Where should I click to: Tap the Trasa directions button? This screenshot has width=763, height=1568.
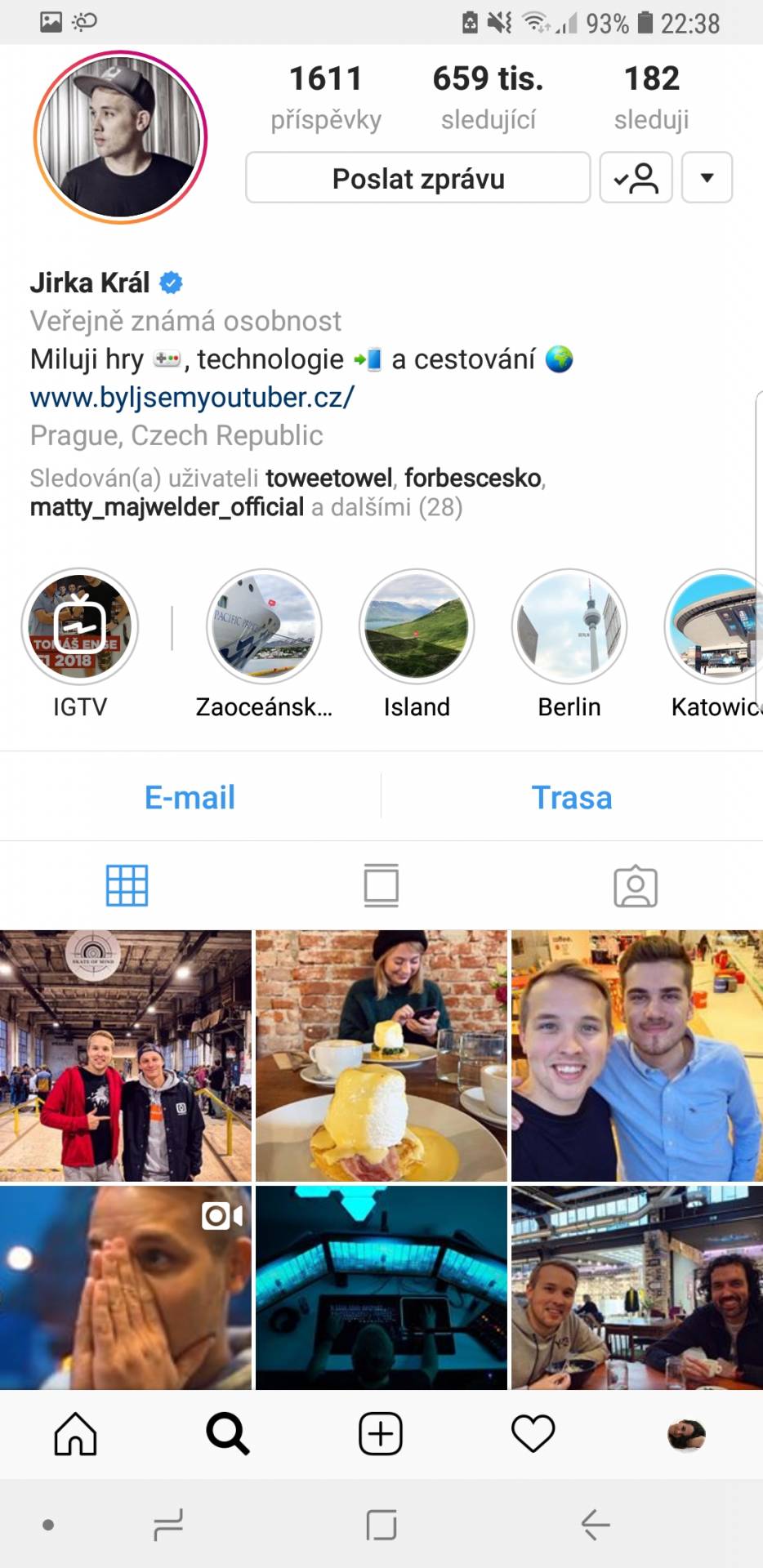pyautogui.click(x=572, y=797)
